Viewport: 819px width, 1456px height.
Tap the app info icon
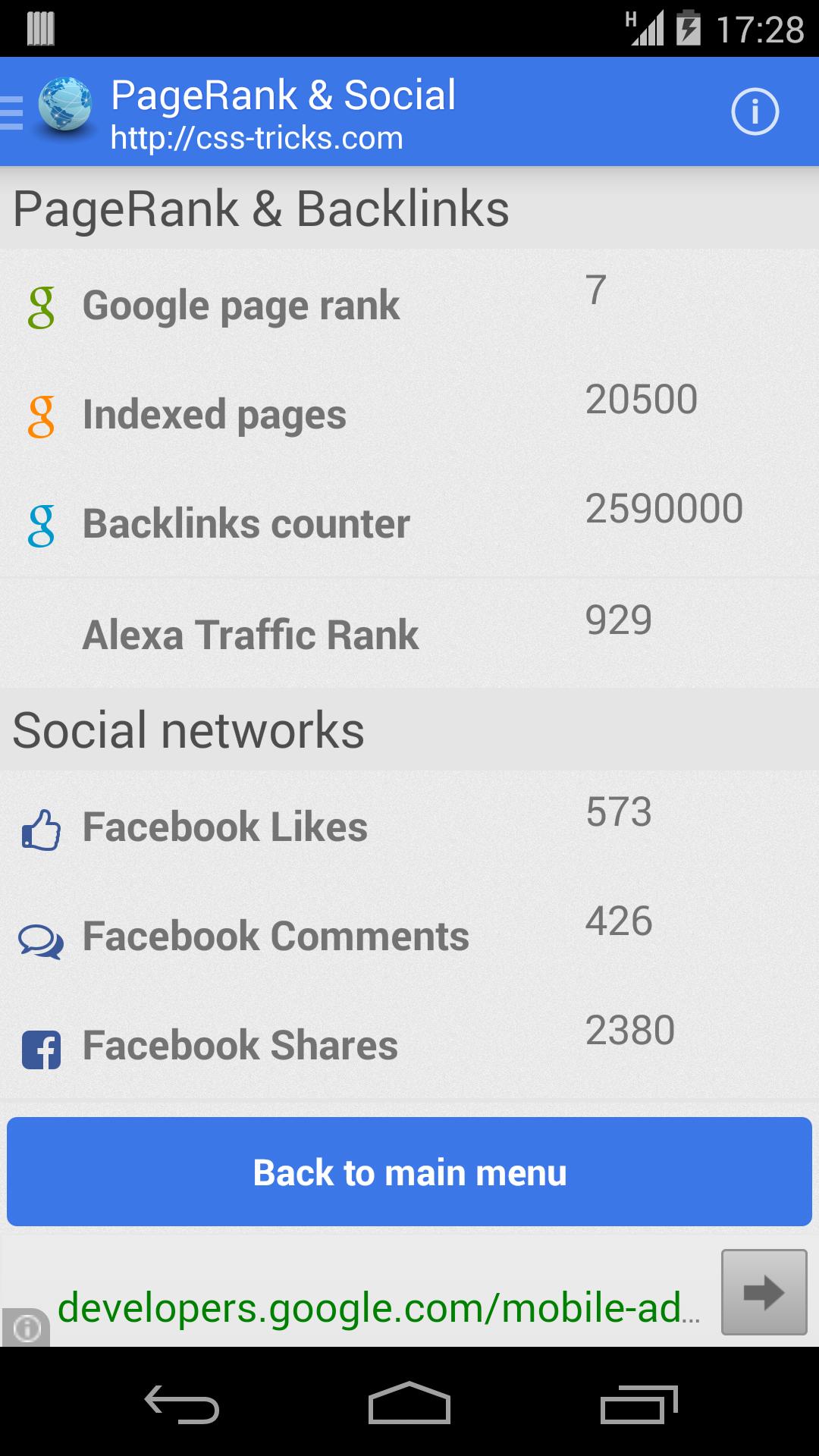[755, 111]
